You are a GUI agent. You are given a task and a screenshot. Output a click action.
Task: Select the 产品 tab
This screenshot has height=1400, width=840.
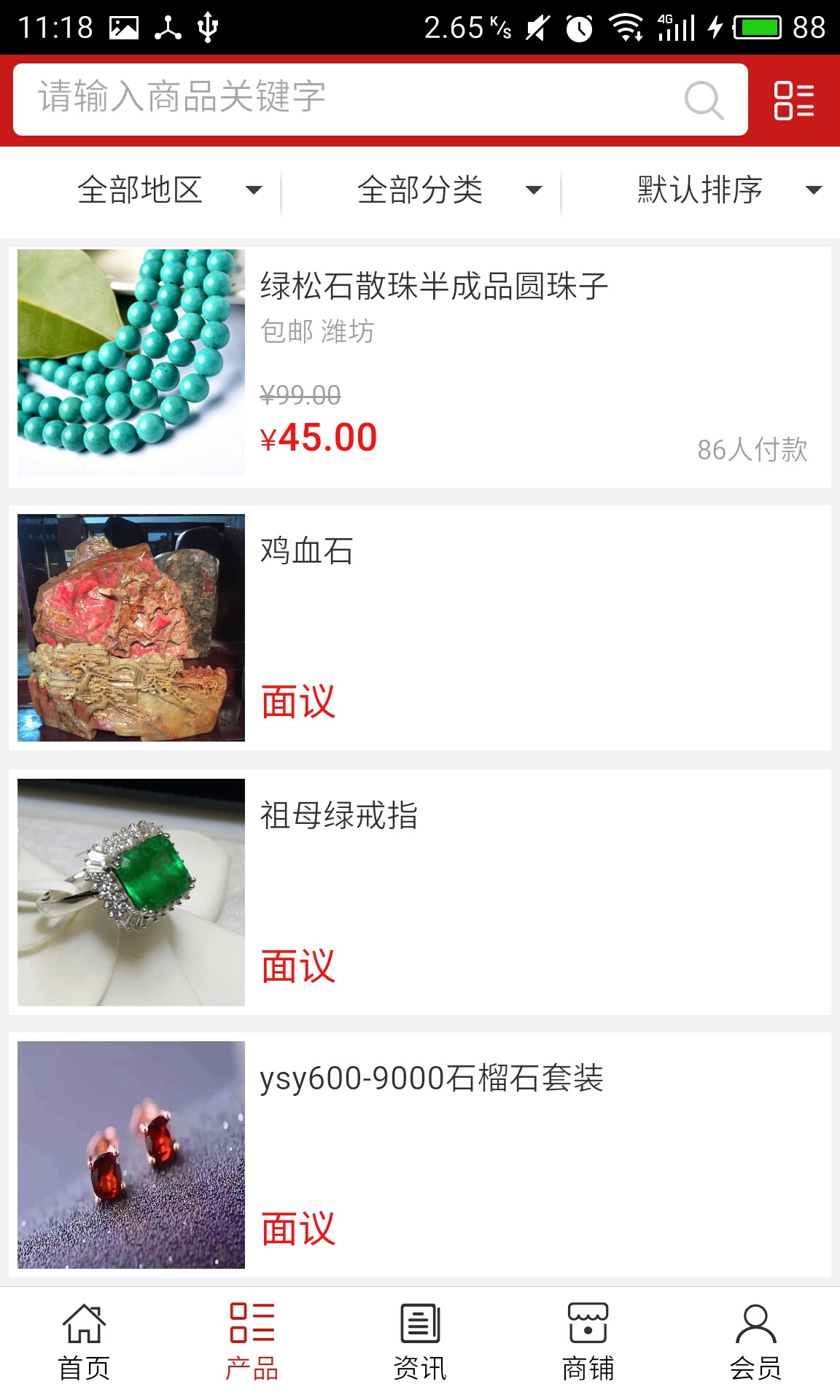pyautogui.click(x=252, y=1343)
